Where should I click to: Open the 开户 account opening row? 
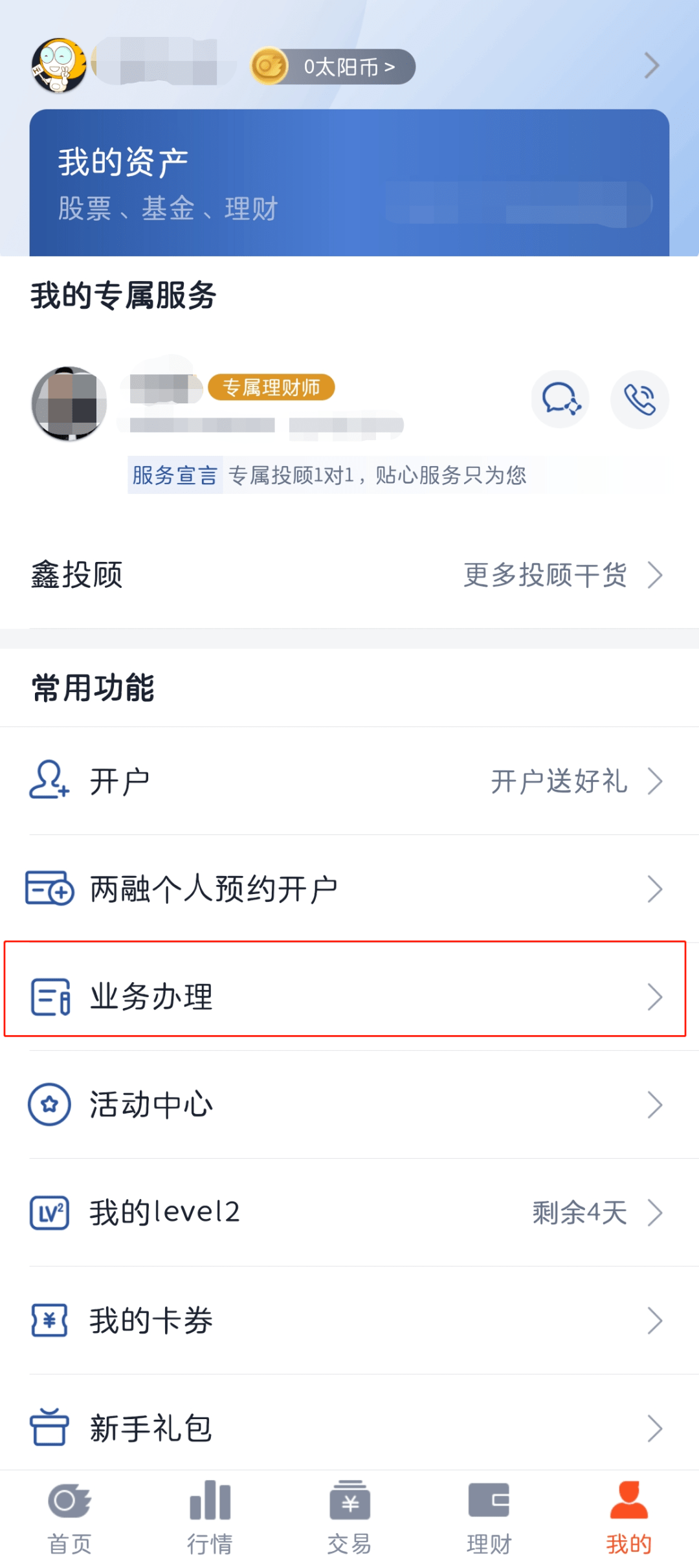349,781
